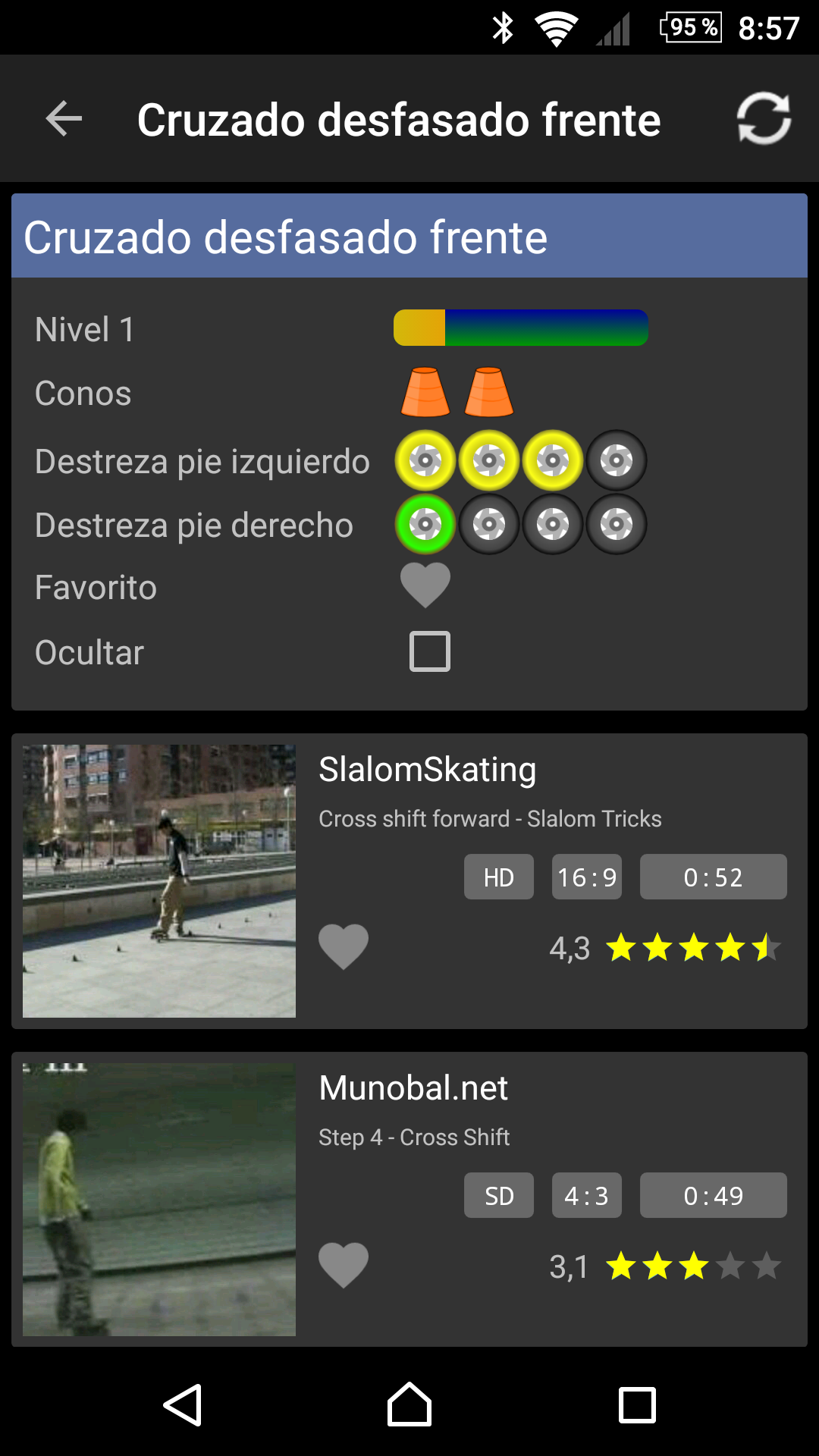Viewport: 819px width, 1456px height.
Task: Tap the system home button
Action: pyautogui.click(x=409, y=1405)
